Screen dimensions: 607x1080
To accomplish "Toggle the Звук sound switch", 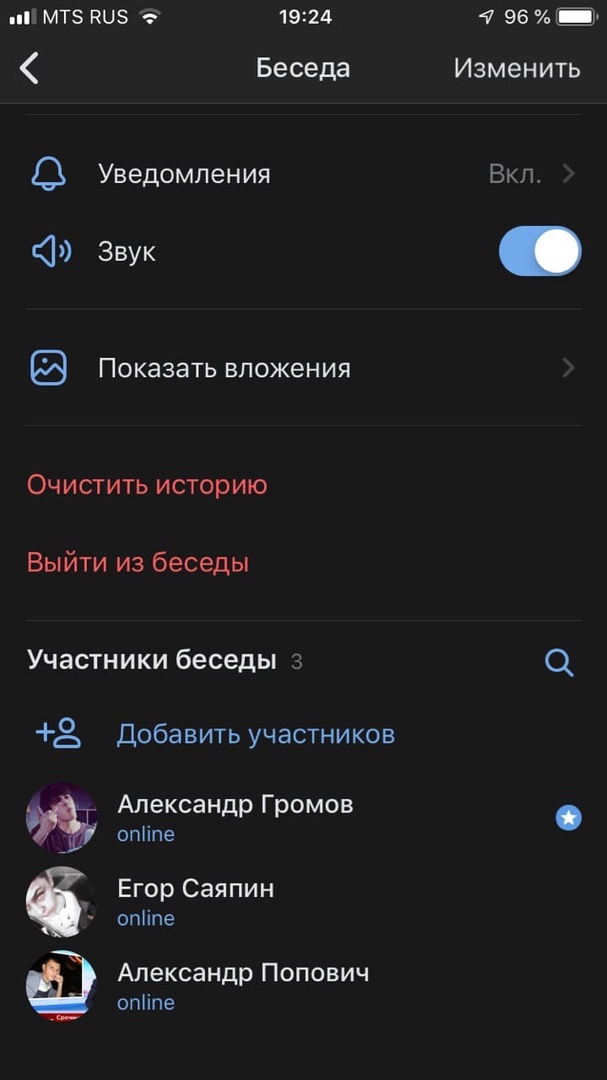I will pos(539,251).
